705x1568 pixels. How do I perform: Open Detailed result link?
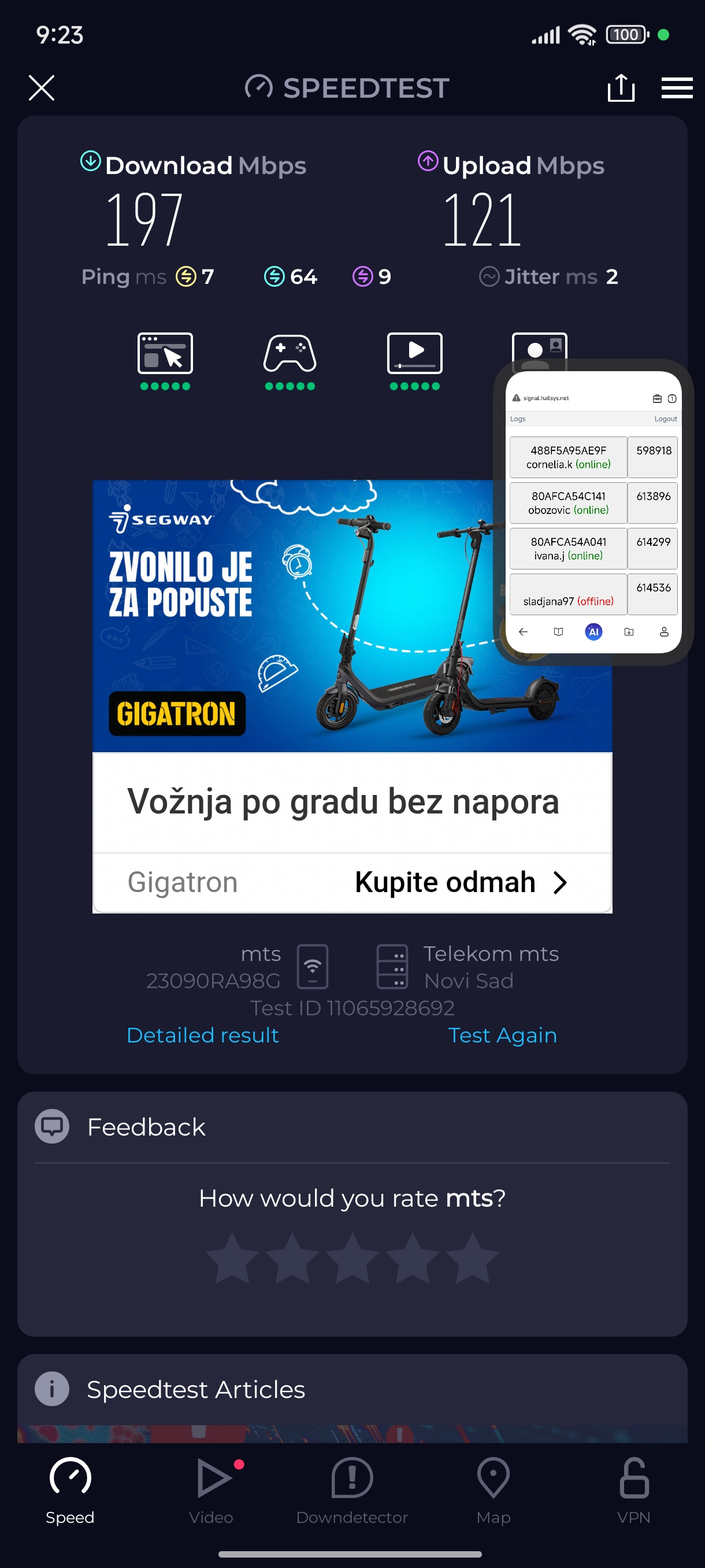point(203,1035)
